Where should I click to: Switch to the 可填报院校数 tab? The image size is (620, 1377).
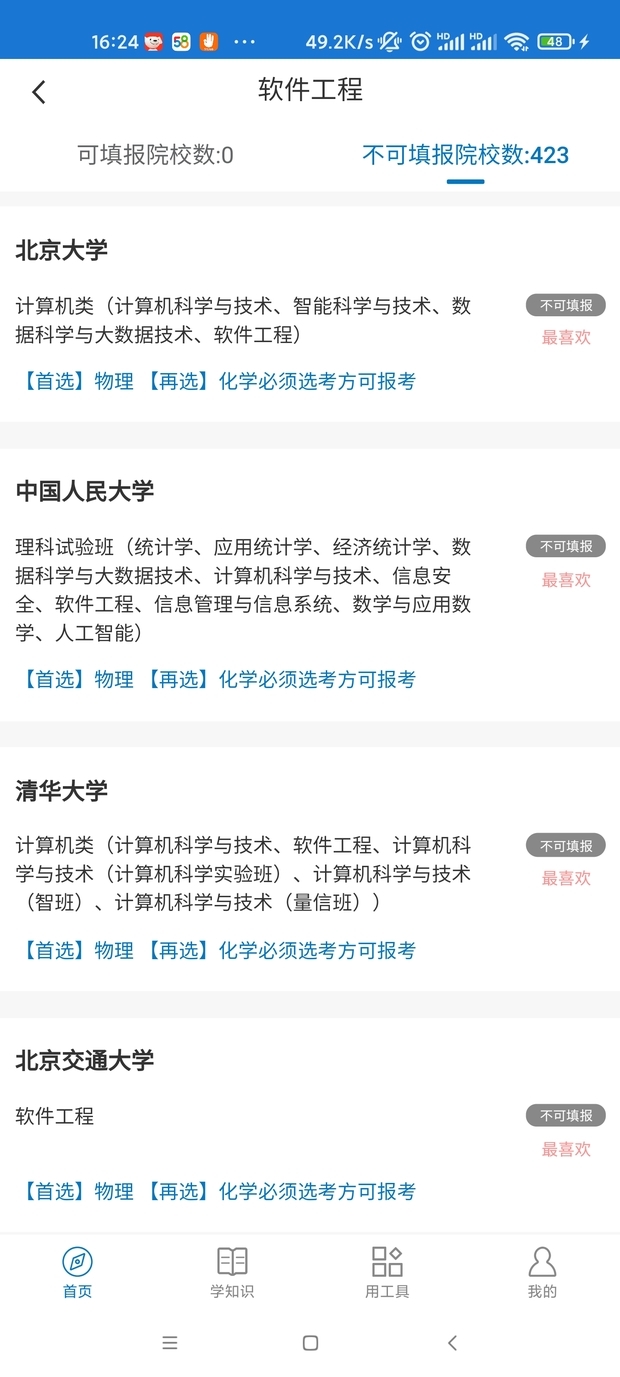click(x=155, y=155)
